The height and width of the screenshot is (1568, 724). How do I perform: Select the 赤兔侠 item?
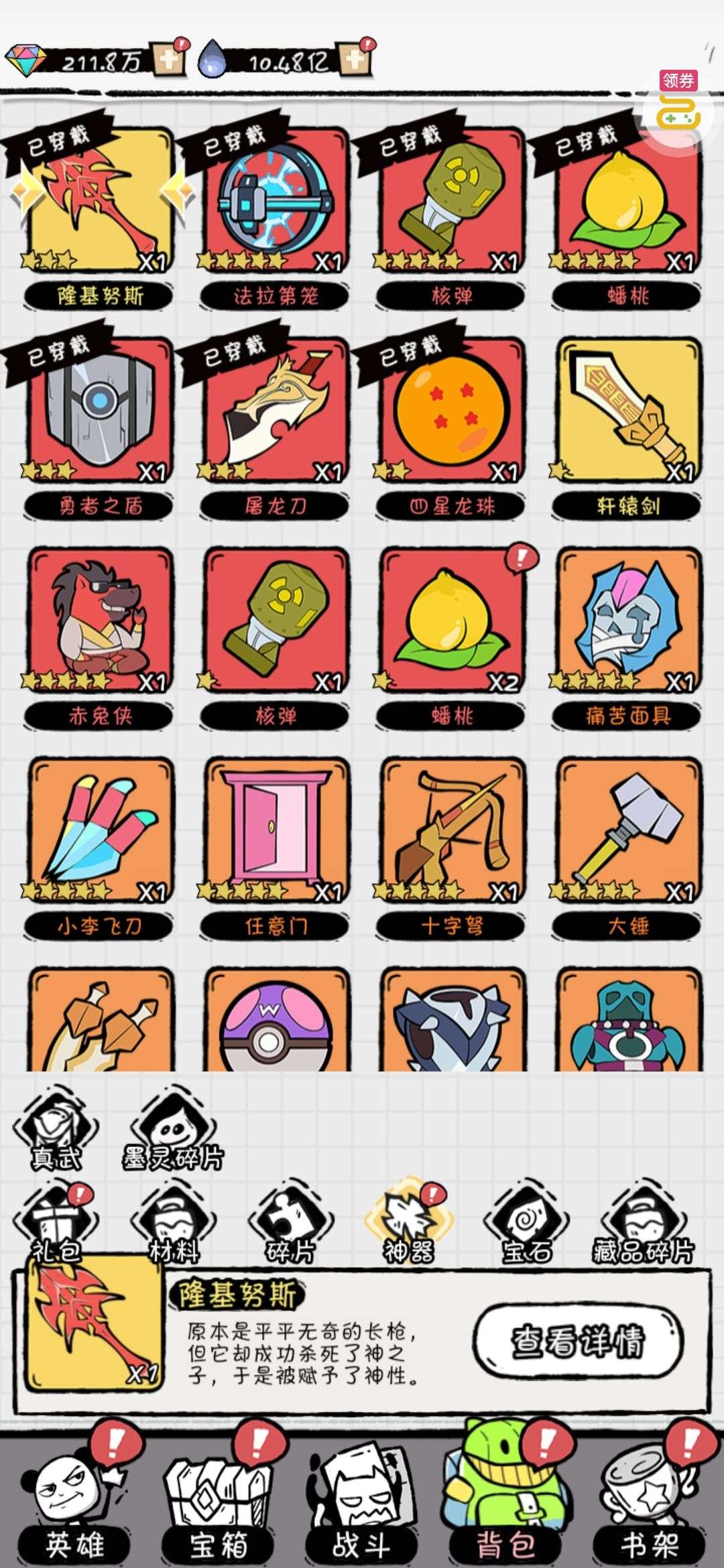[x=101, y=620]
